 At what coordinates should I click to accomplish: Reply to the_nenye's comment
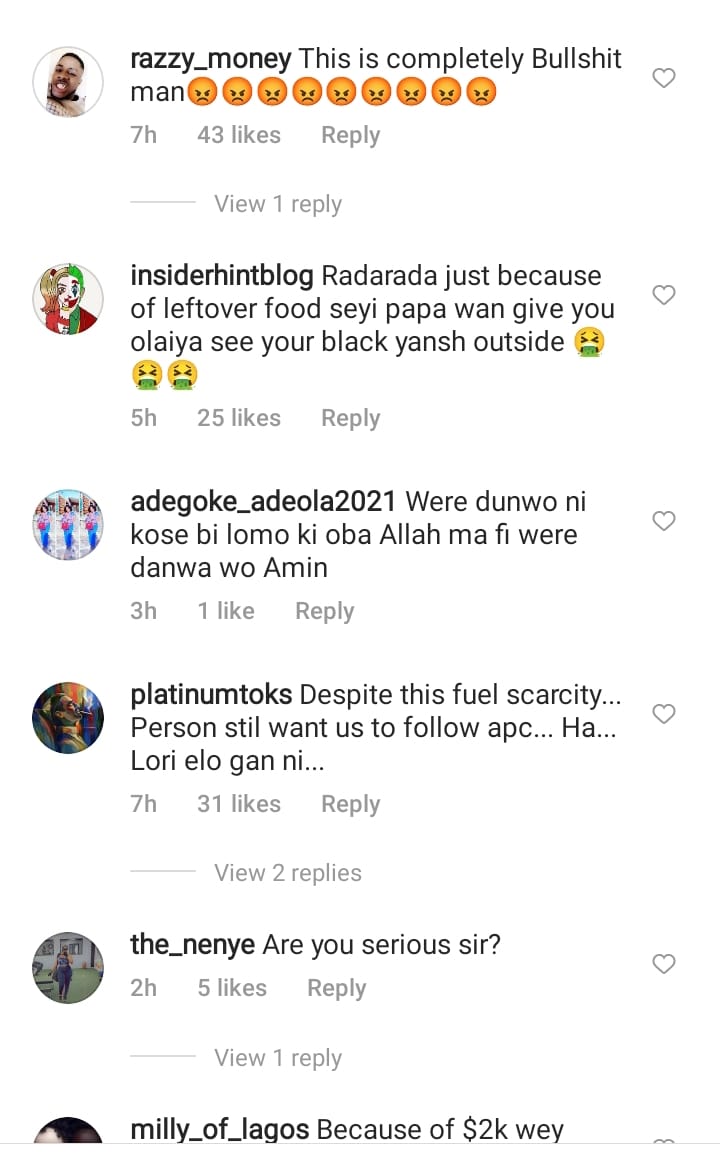(x=336, y=988)
